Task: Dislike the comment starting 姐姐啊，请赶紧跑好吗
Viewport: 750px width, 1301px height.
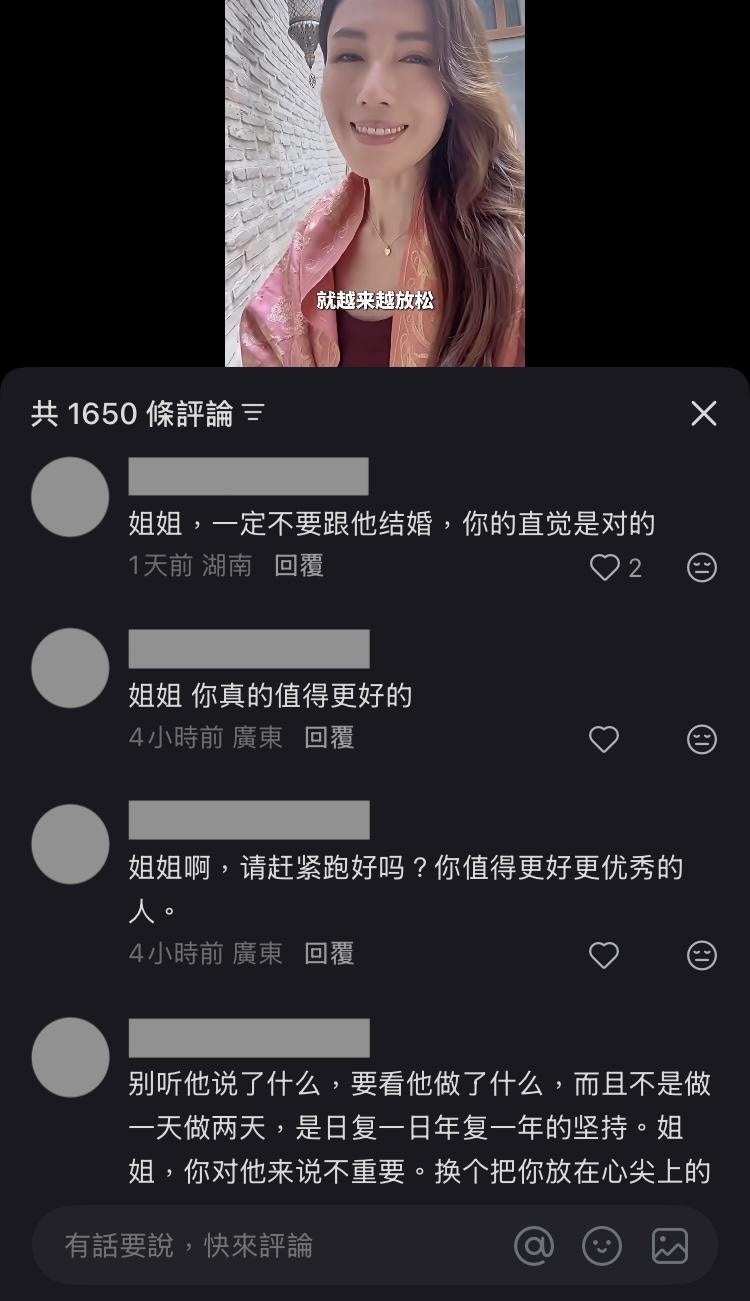Action: [702, 955]
